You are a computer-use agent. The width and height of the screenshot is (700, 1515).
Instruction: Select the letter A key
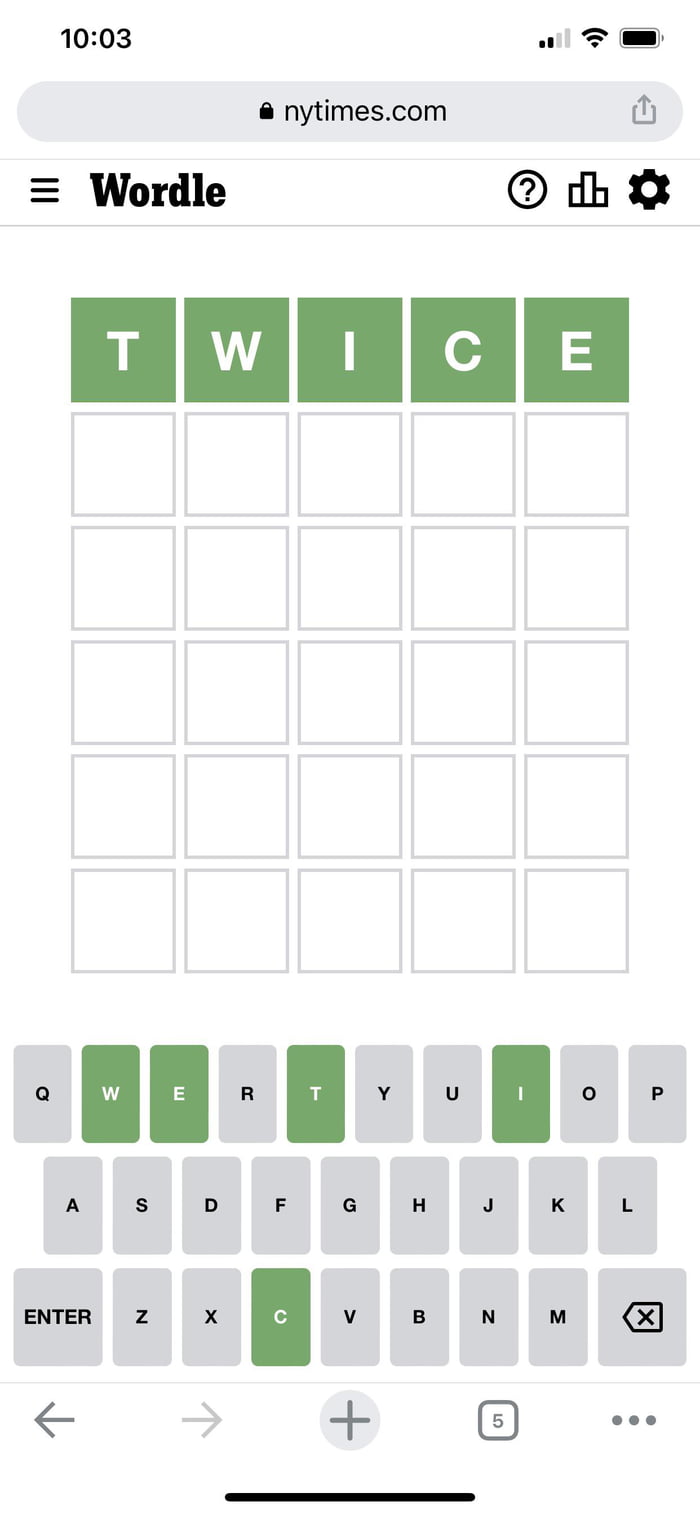click(x=72, y=1205)
